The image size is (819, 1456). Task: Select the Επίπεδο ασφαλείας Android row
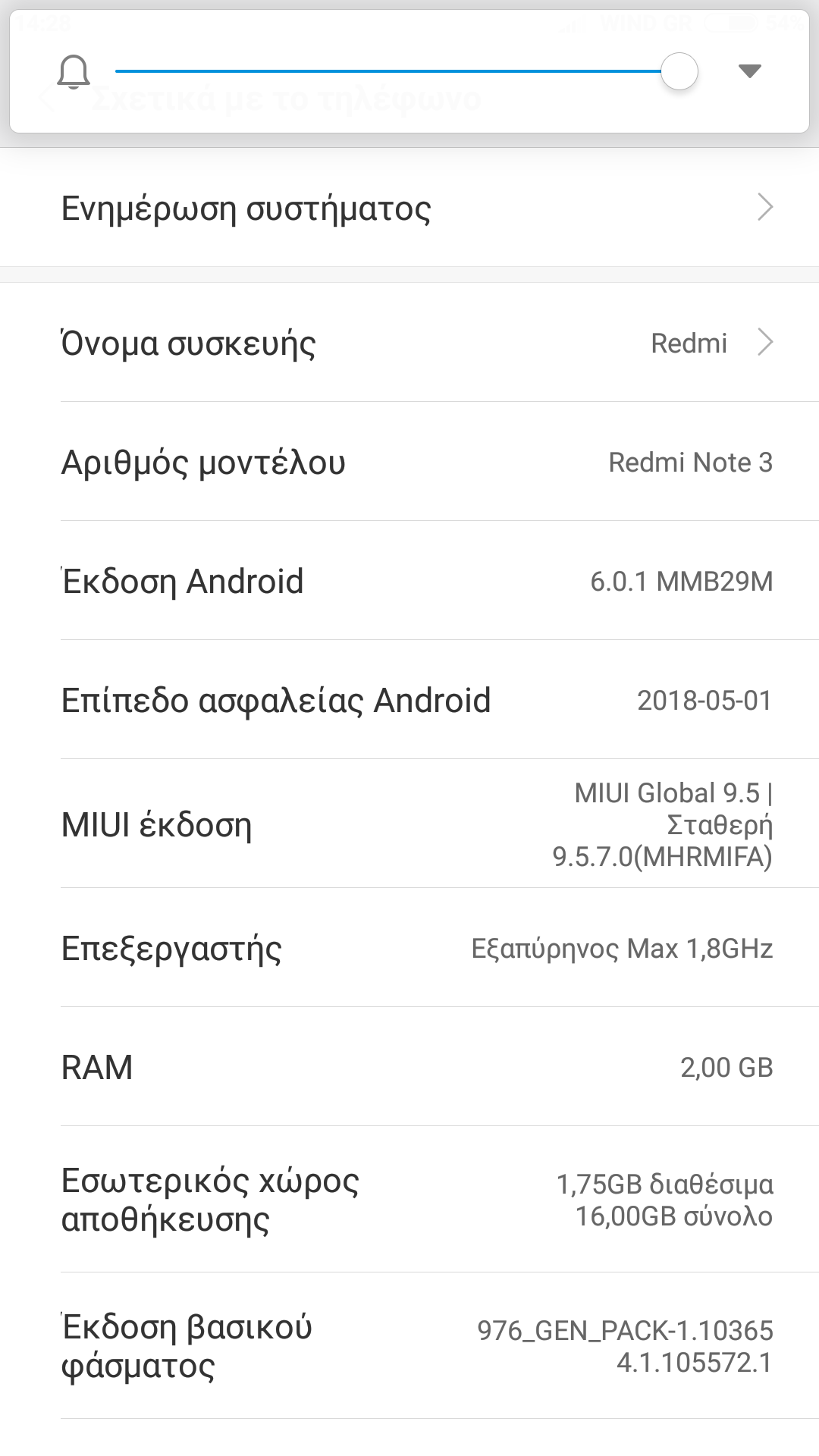pos(409,700)
